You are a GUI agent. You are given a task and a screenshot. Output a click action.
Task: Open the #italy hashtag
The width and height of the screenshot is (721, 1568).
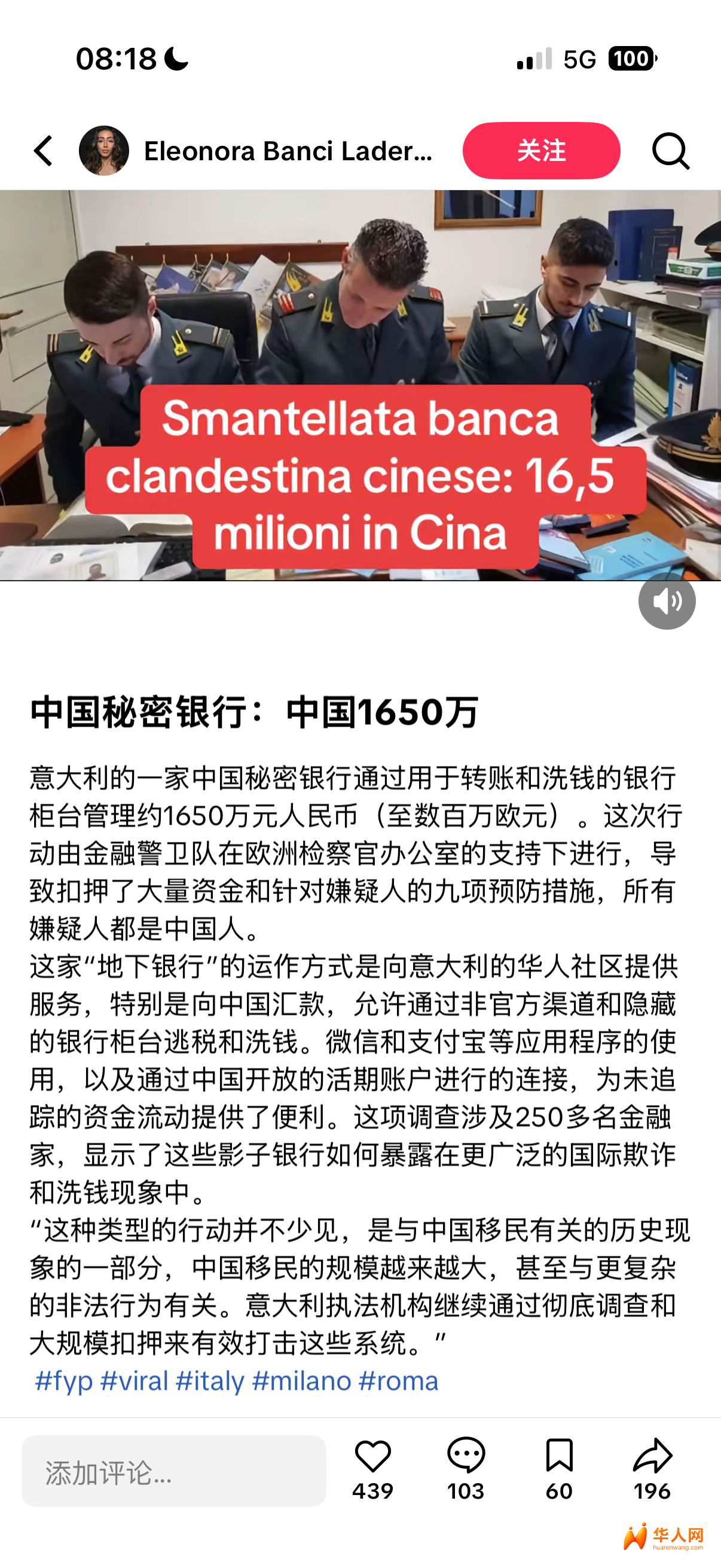210,1380
